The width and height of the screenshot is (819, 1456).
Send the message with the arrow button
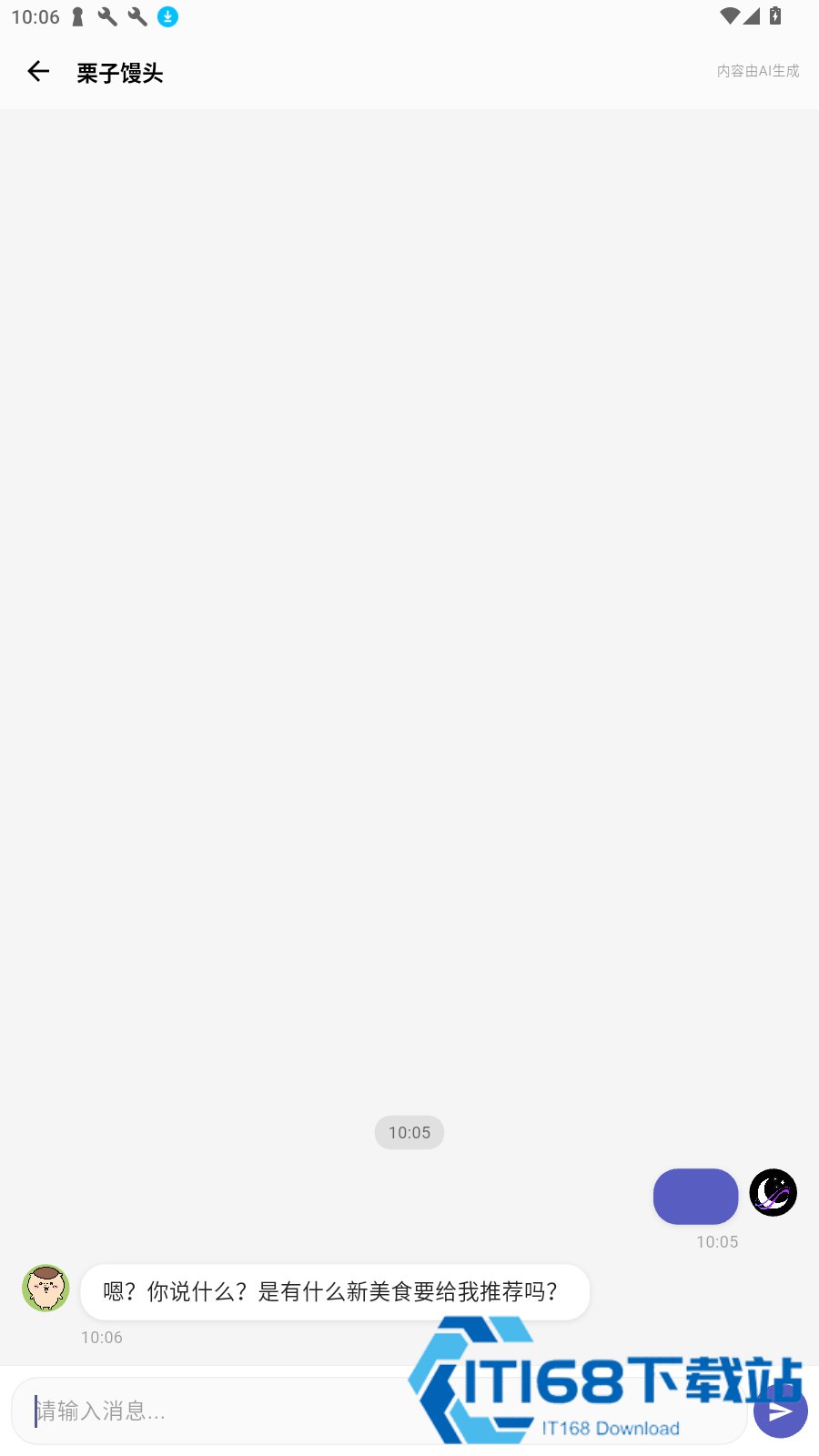(x=781, y=1410)
